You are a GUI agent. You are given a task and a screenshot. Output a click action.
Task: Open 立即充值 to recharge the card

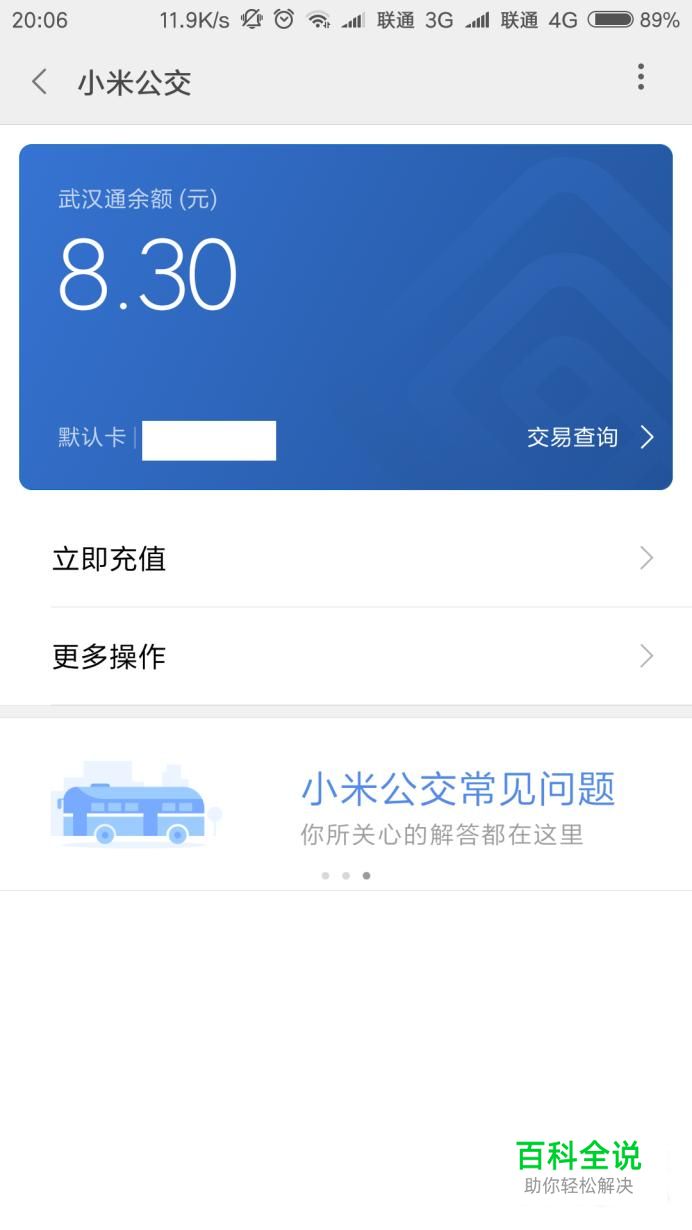(346, 558)
